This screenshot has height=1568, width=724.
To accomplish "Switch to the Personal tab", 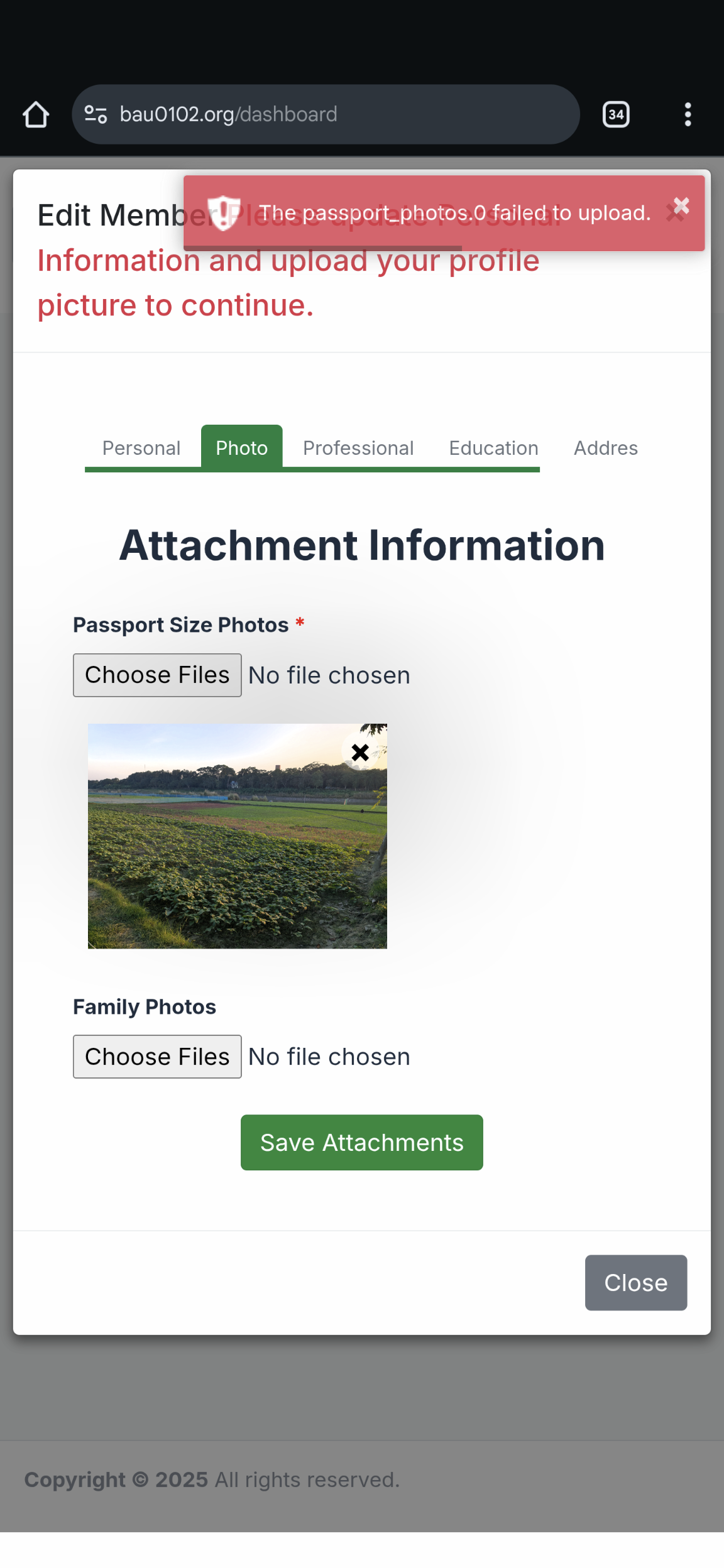I will (x=141, y=448).
